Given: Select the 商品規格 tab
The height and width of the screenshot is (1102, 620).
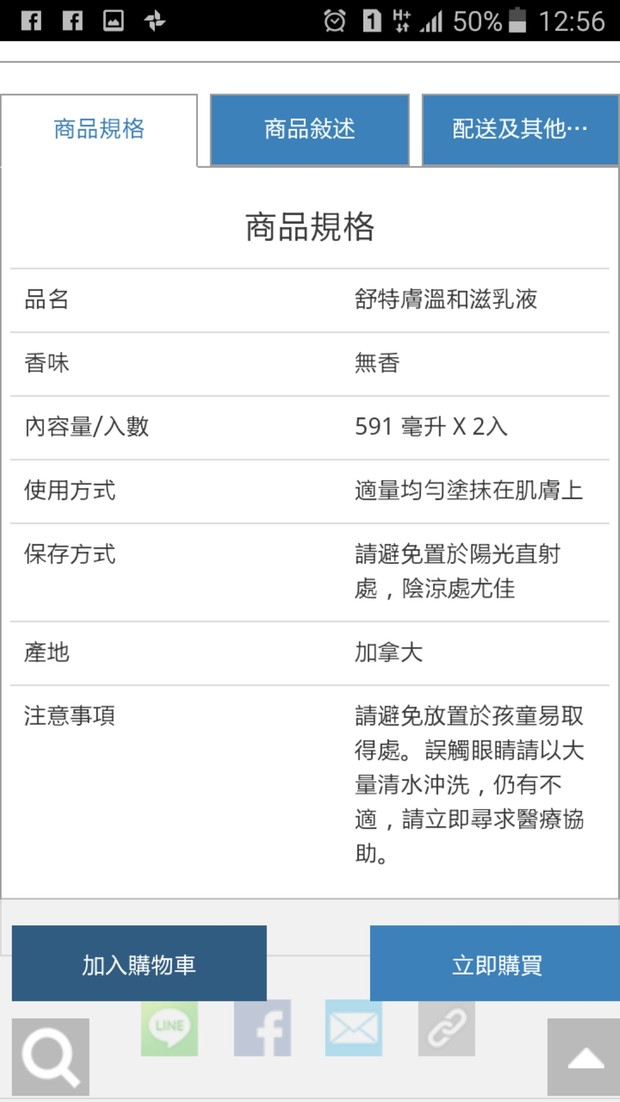Looking at the screenshot, I should tap(99, 130).
